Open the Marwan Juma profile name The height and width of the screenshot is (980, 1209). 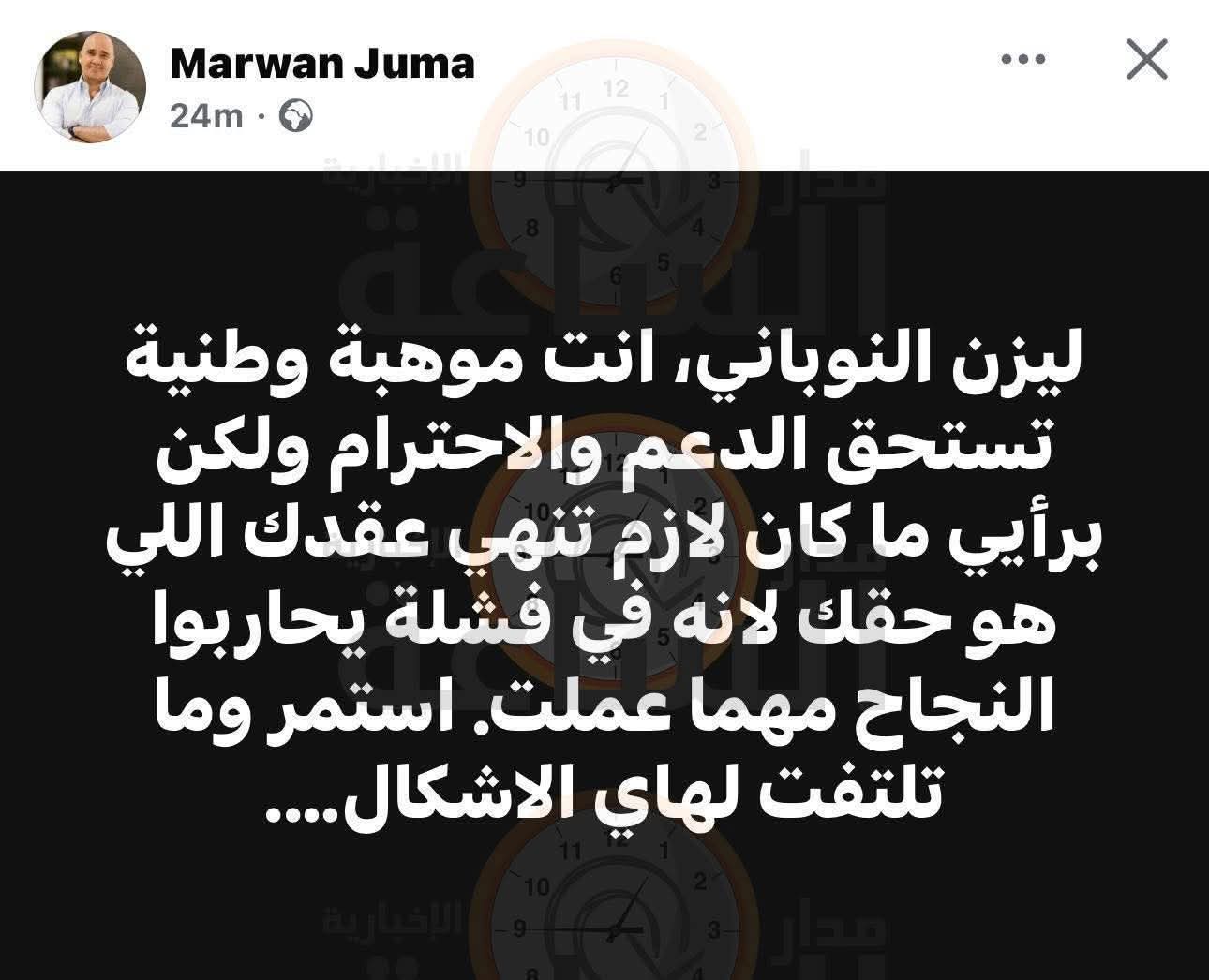(322, 64)
